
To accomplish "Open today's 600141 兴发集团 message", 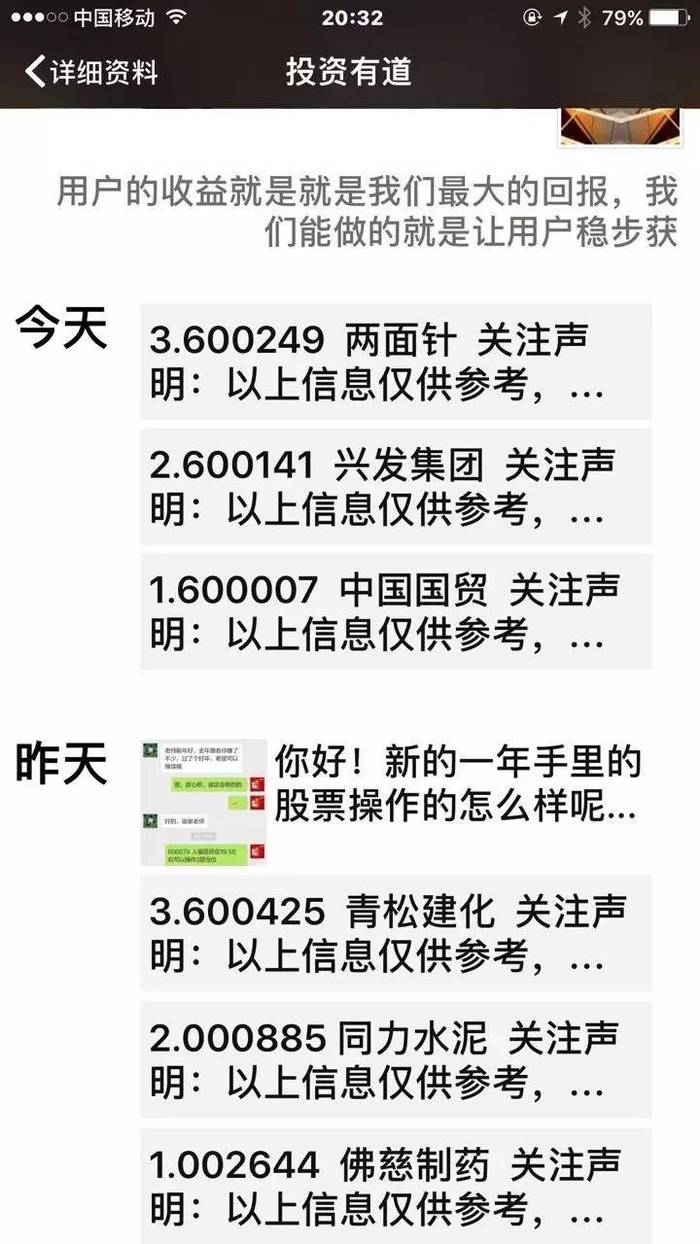I will click(395, 486).
